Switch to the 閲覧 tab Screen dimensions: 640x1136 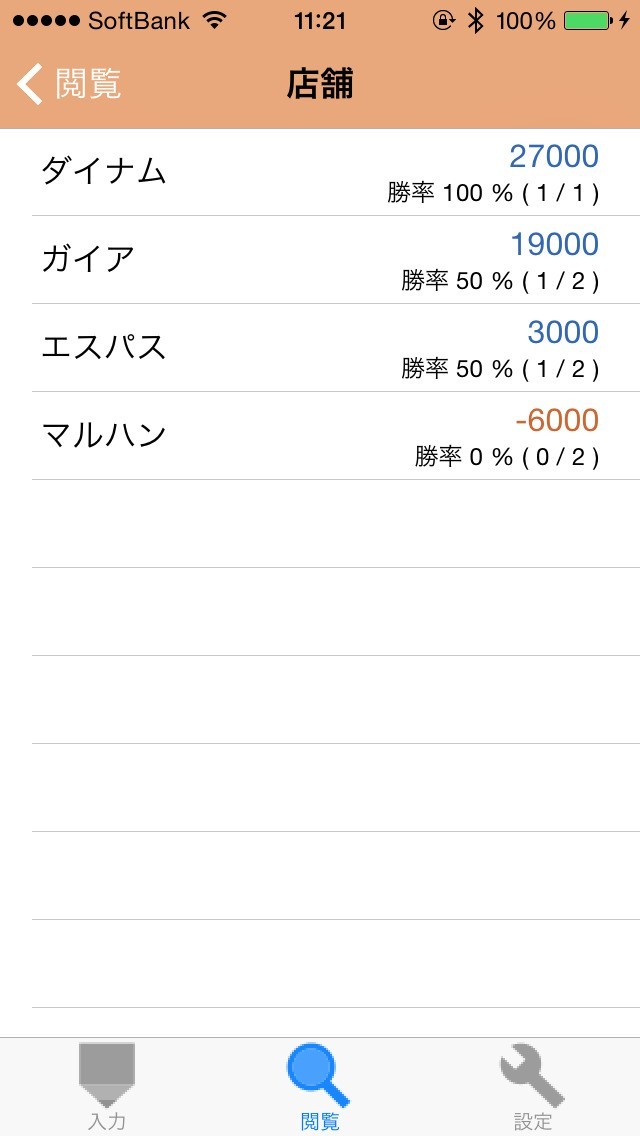(320, 1087)
